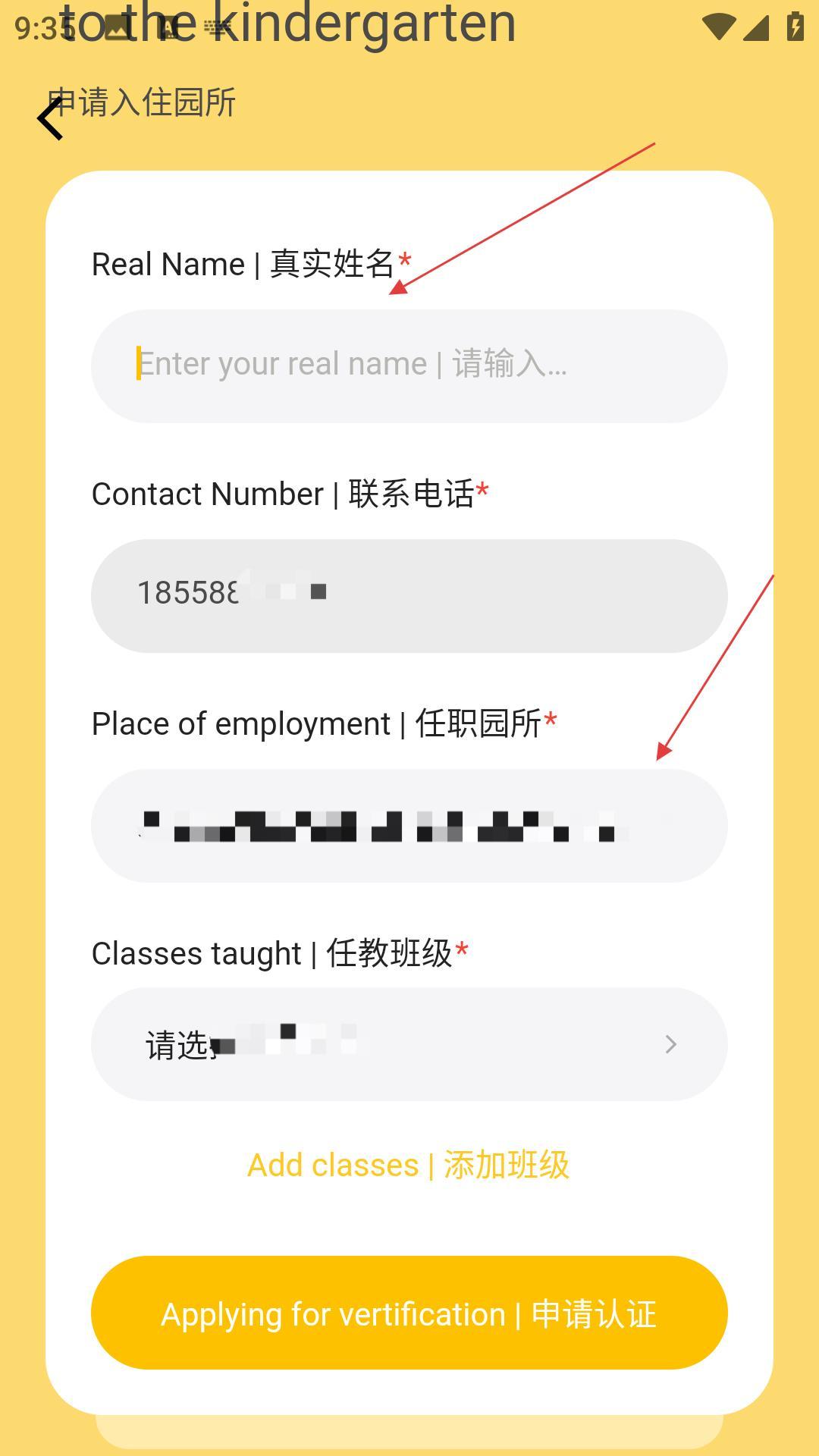The width and height of the screenshot is (819, 1456).
Task: Tap the Contact Number field
Action: pyautogui.click(x=409, y=595)
